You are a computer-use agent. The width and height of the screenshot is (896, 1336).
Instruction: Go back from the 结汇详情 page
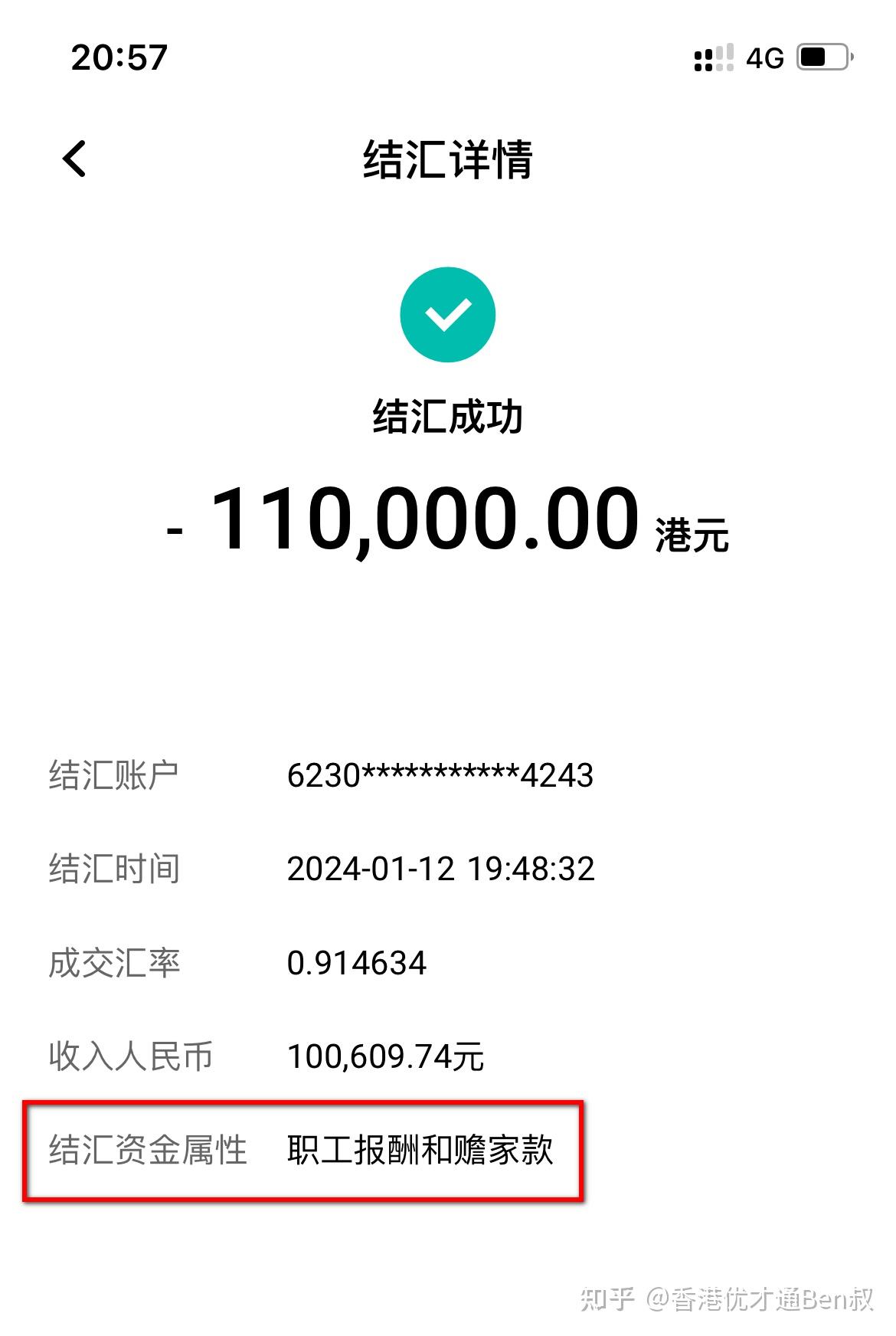(74, 159)
